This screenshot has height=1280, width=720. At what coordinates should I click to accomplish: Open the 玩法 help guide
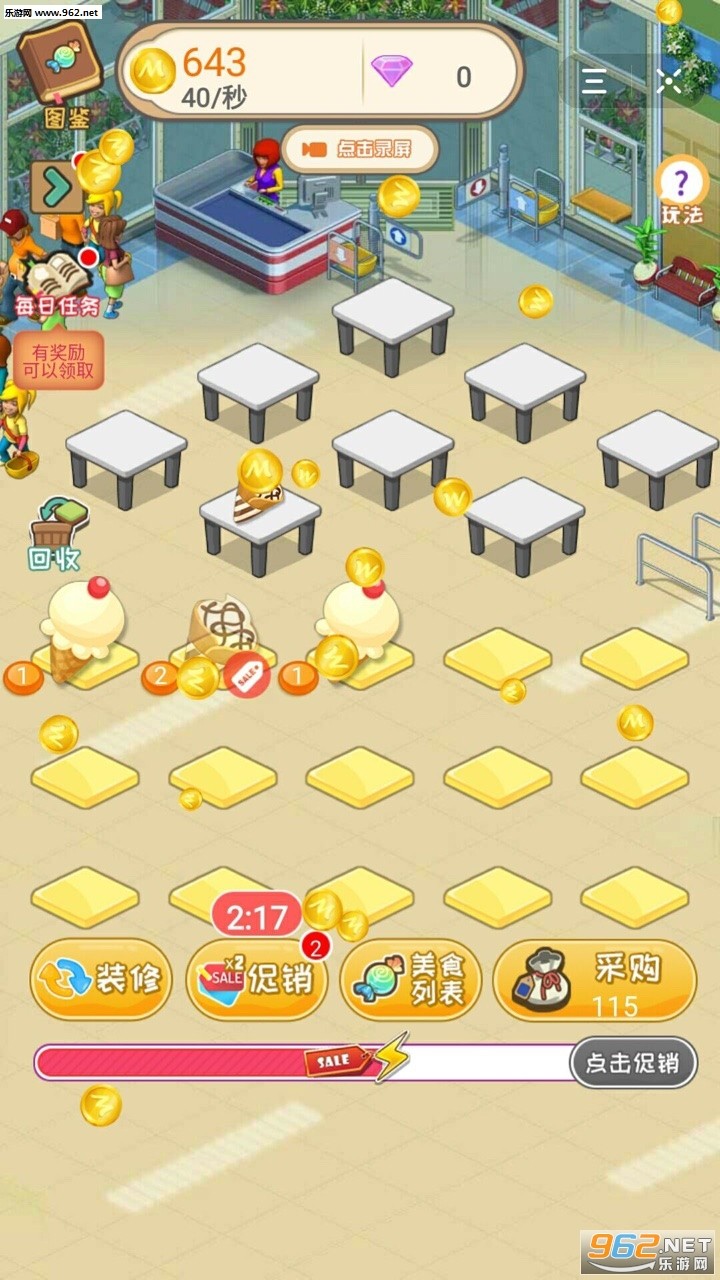point(681,191)
